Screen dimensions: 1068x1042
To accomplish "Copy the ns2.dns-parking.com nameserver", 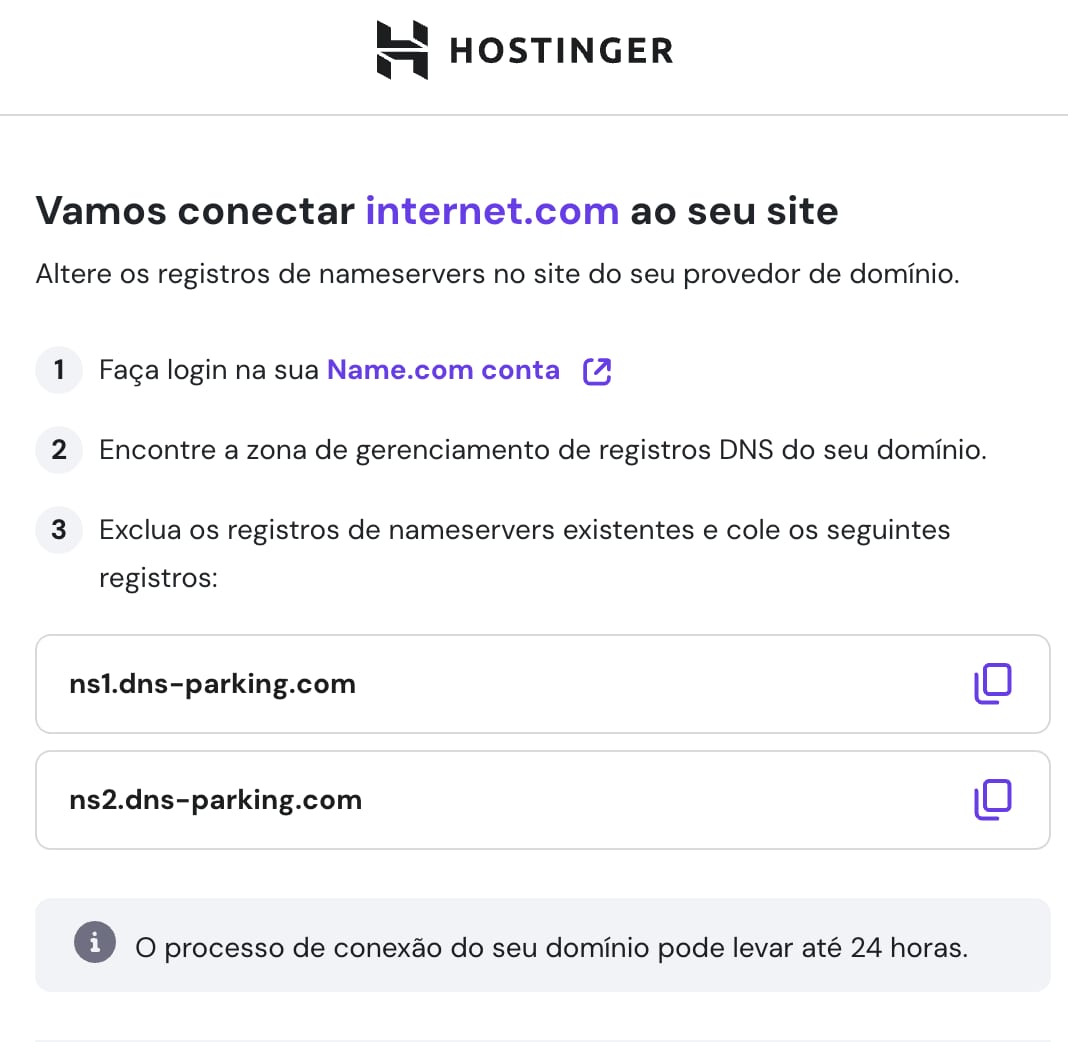I will pos(992,800).
